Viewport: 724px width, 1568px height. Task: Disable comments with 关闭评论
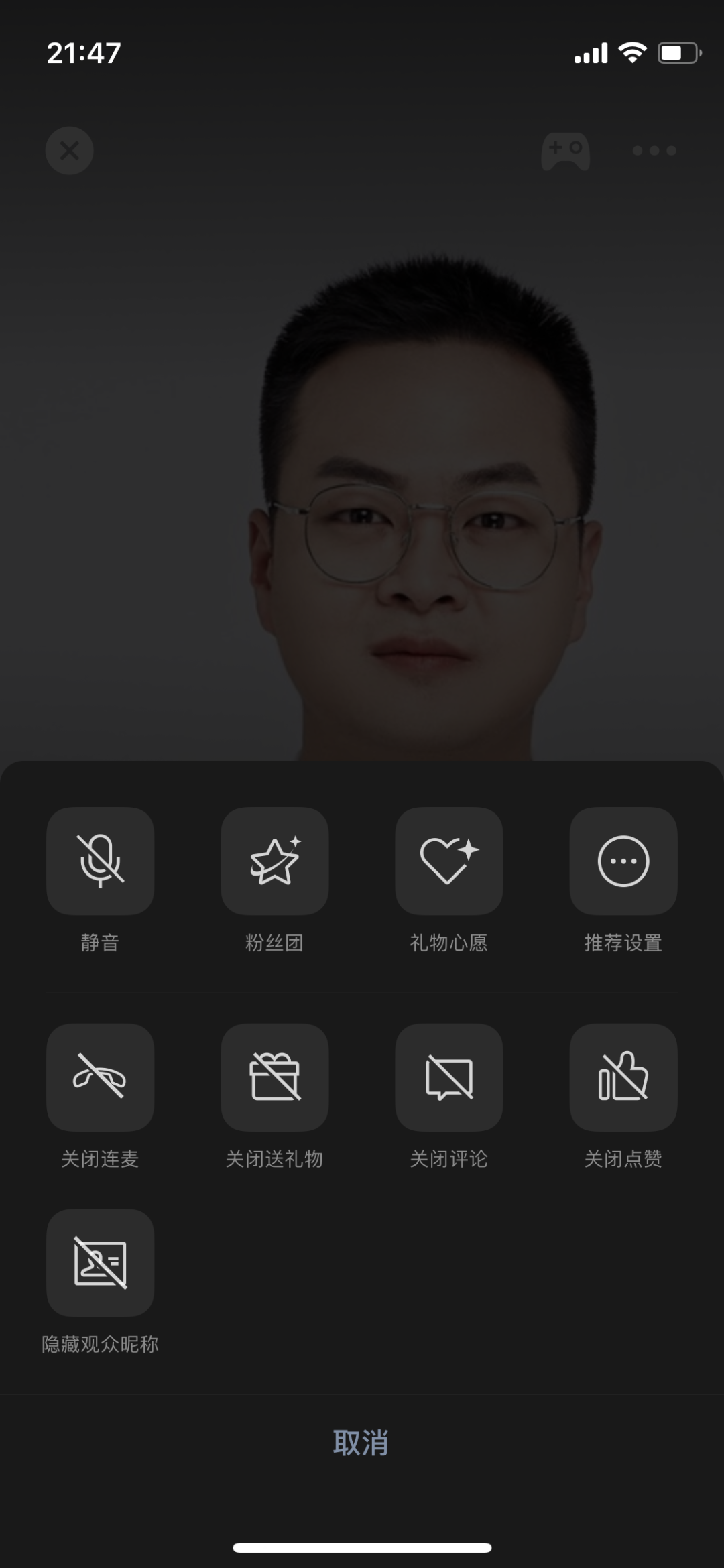448,1077
